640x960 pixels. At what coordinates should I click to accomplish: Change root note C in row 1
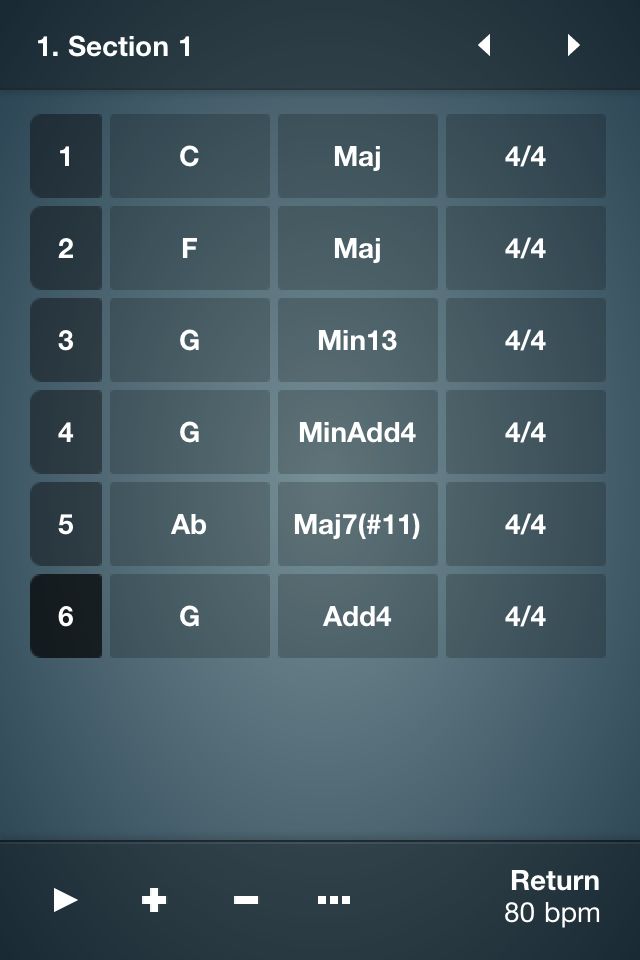tap(189, 156)
